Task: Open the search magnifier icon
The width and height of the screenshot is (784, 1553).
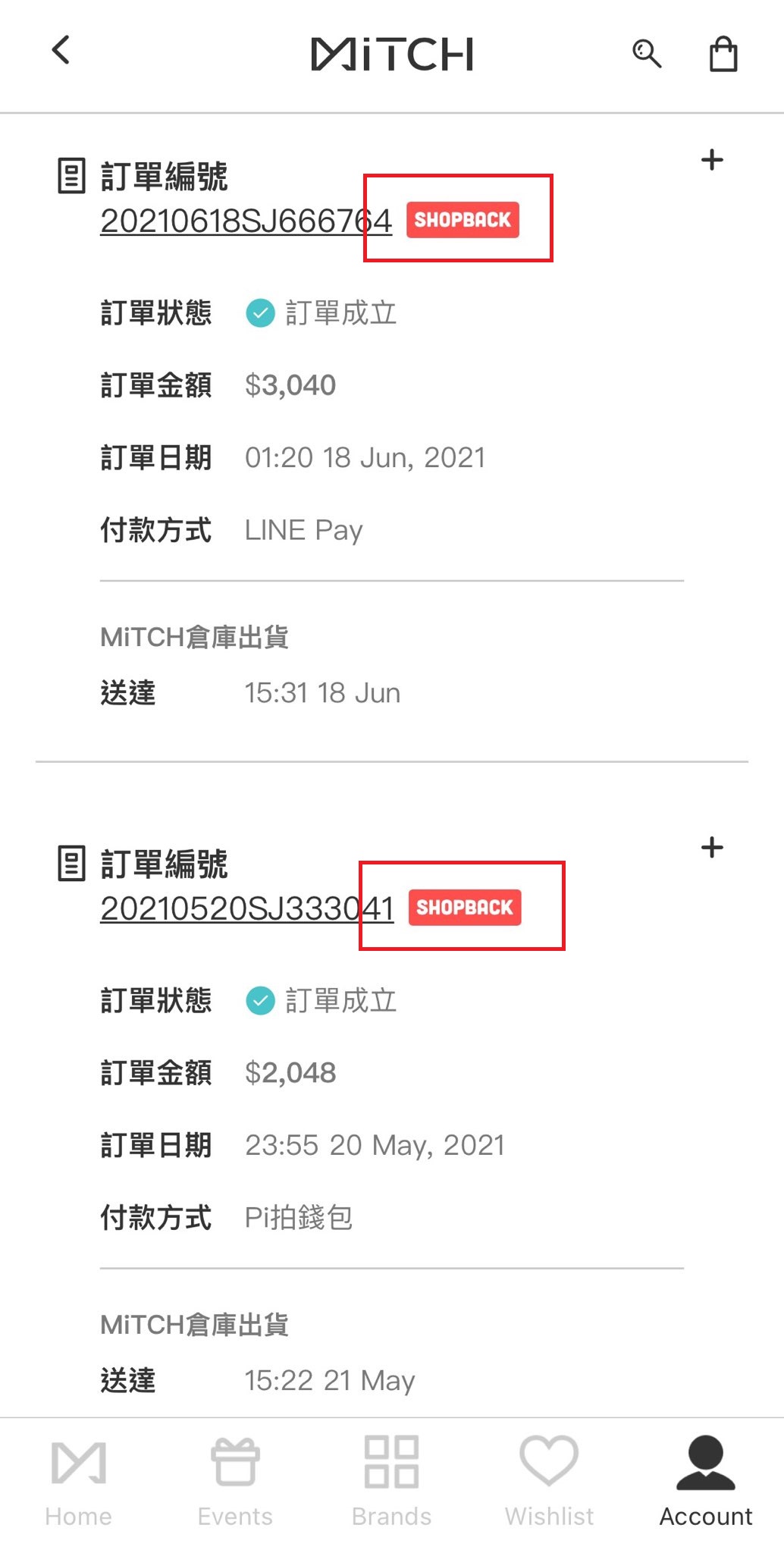Action: [646, 54]
